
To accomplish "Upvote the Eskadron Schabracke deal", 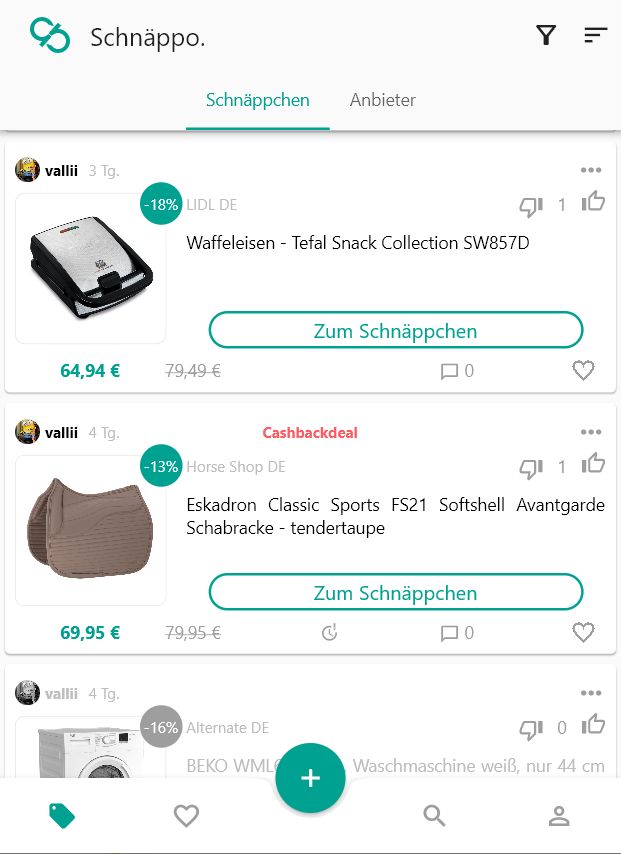I will coord(594,464).
